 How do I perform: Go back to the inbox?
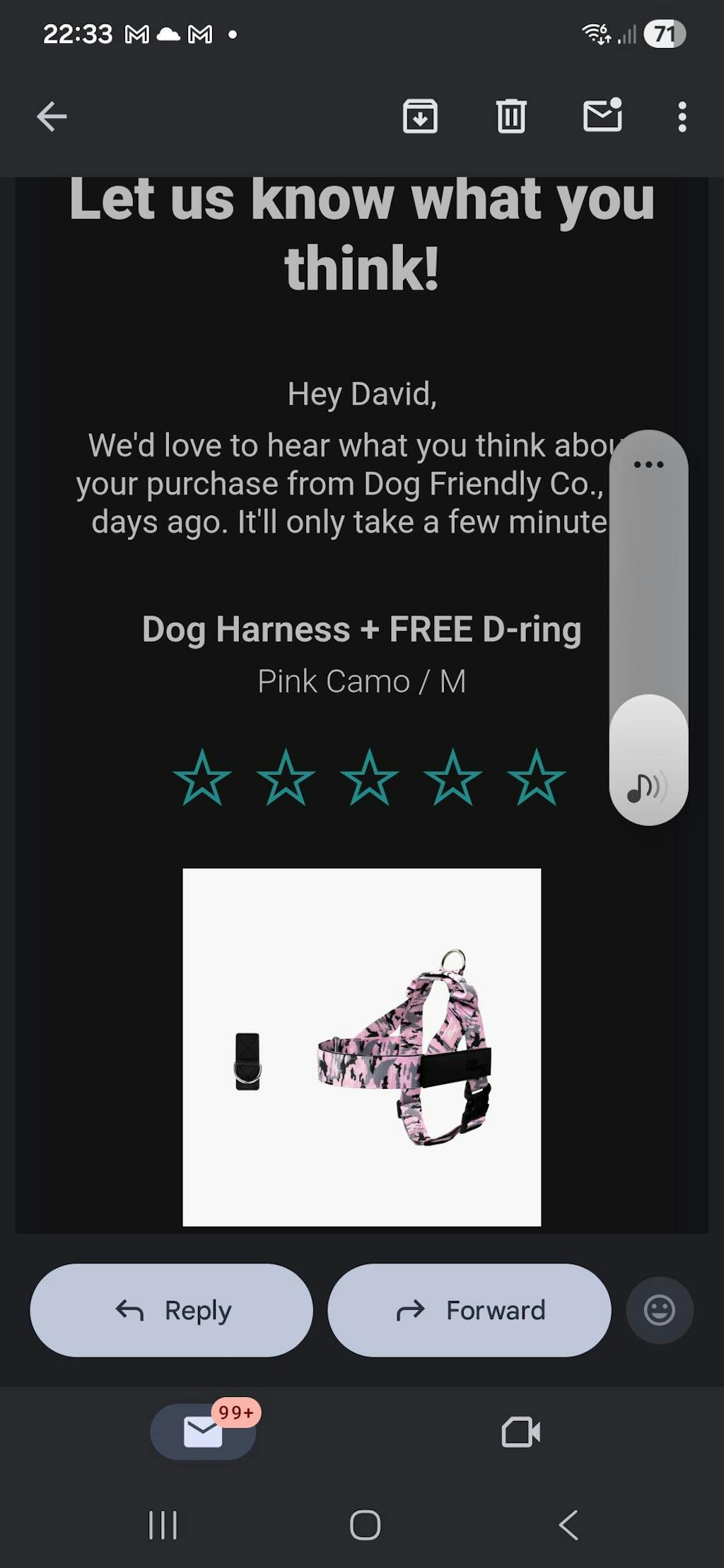point(52,117)
